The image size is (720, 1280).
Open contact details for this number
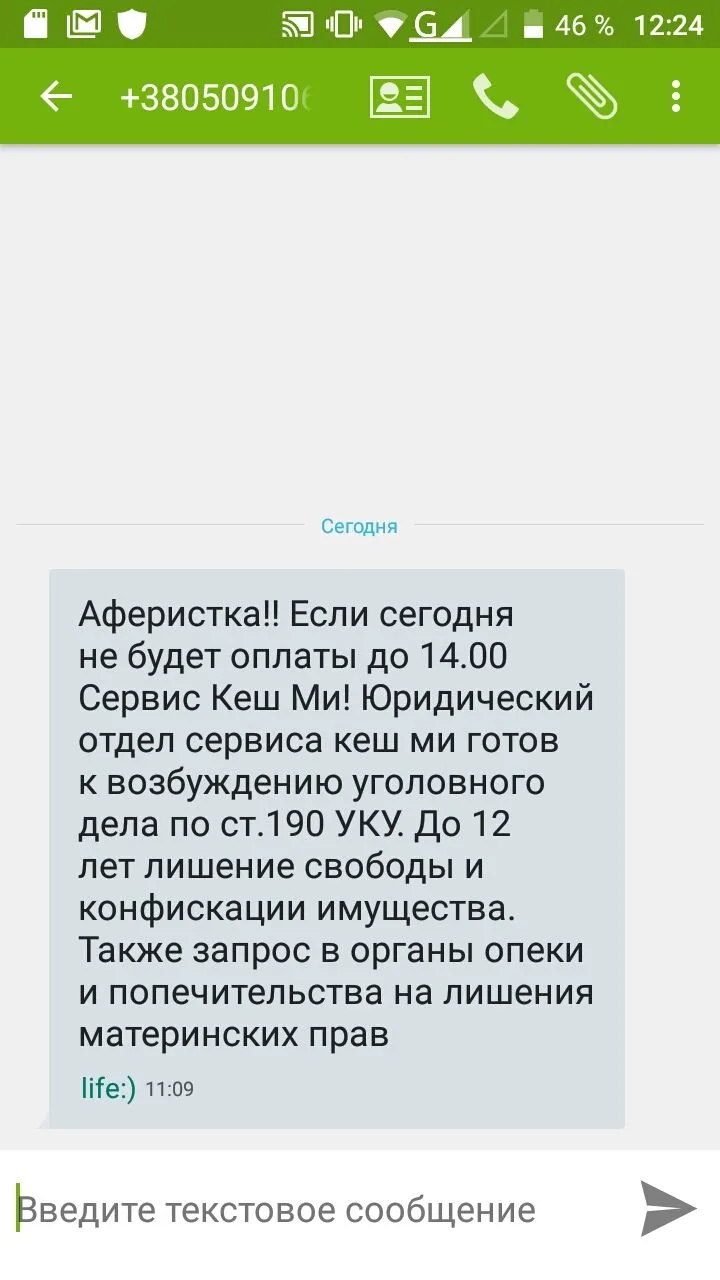point(399,96)
